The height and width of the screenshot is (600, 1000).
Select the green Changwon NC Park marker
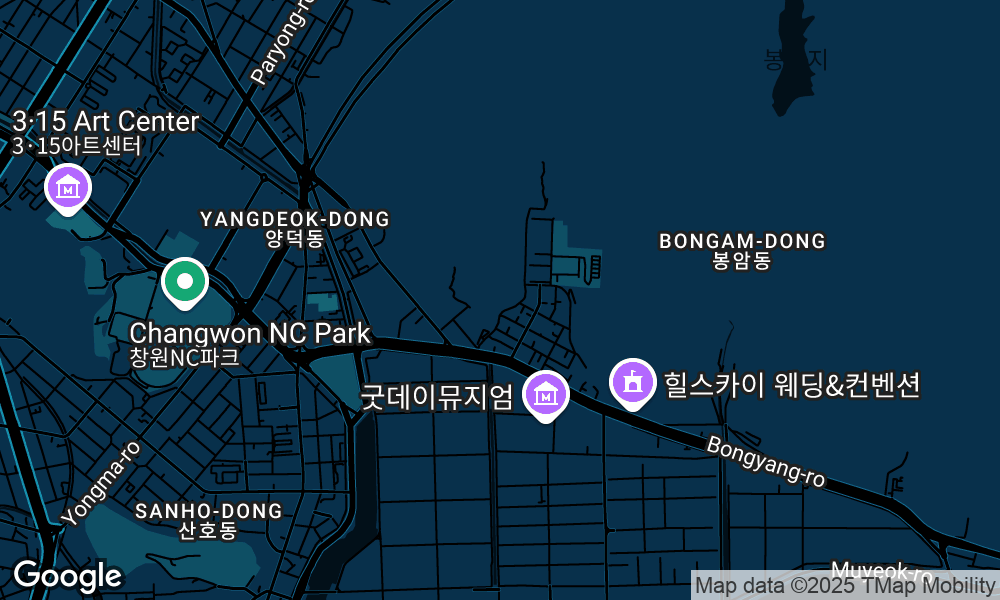(184, 281)
